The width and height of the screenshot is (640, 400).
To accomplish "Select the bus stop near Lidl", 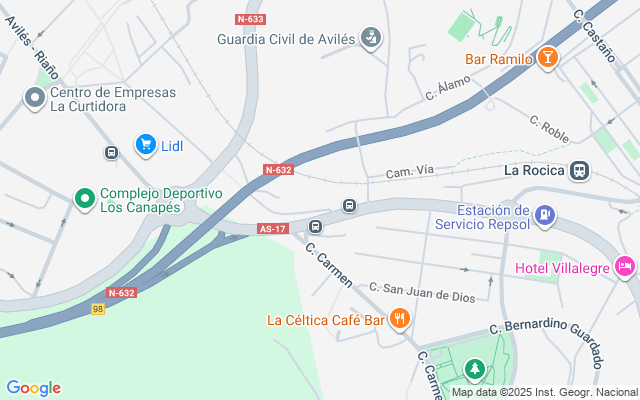I will [x=111, y=152].
